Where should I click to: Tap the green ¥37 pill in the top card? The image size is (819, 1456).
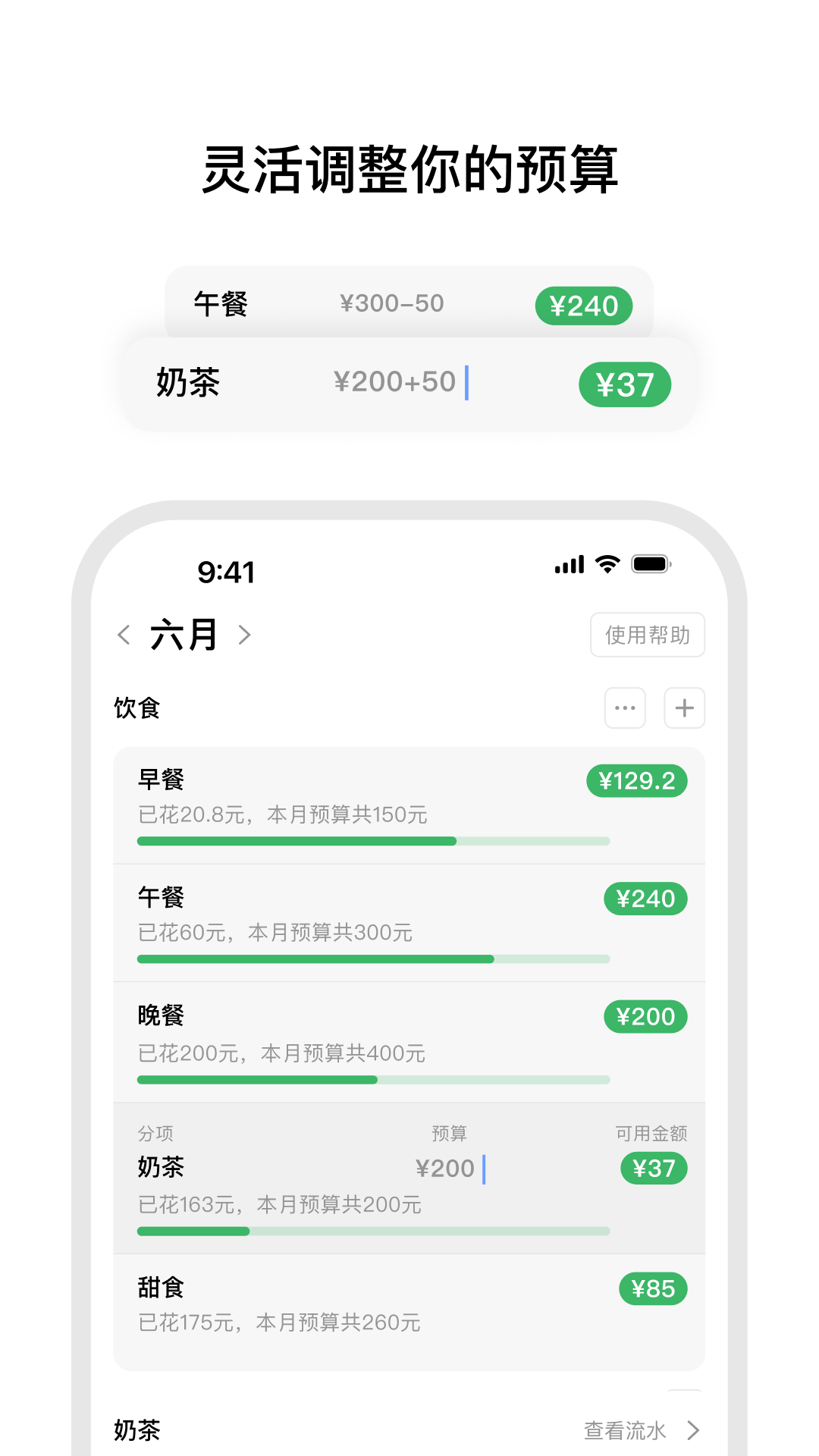625,385
